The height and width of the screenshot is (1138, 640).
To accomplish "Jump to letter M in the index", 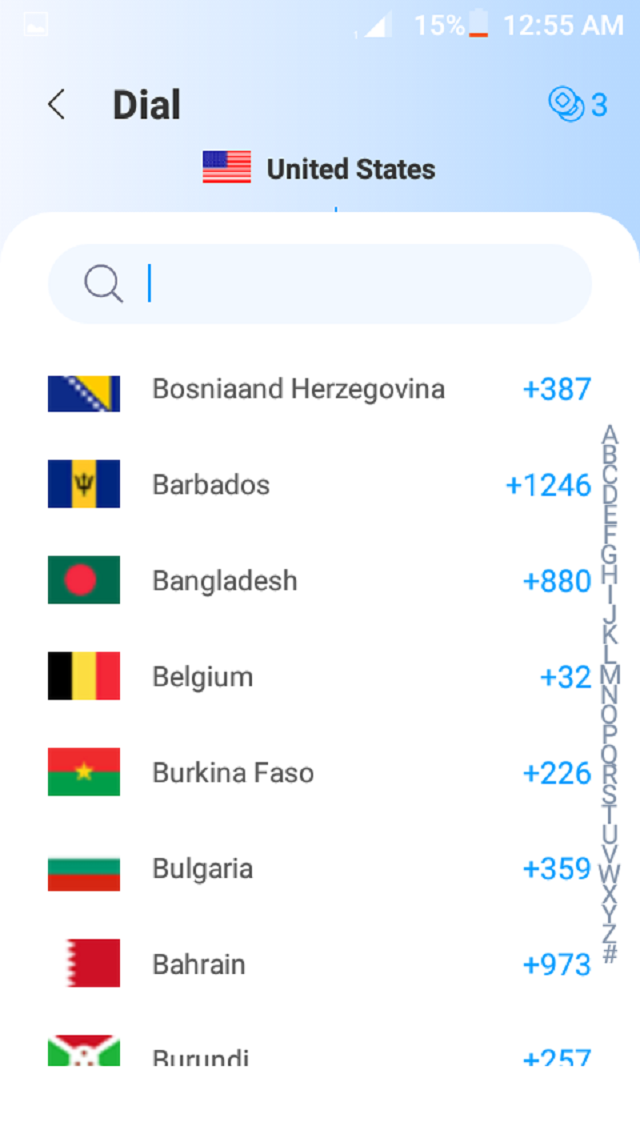I will point(610,674).
